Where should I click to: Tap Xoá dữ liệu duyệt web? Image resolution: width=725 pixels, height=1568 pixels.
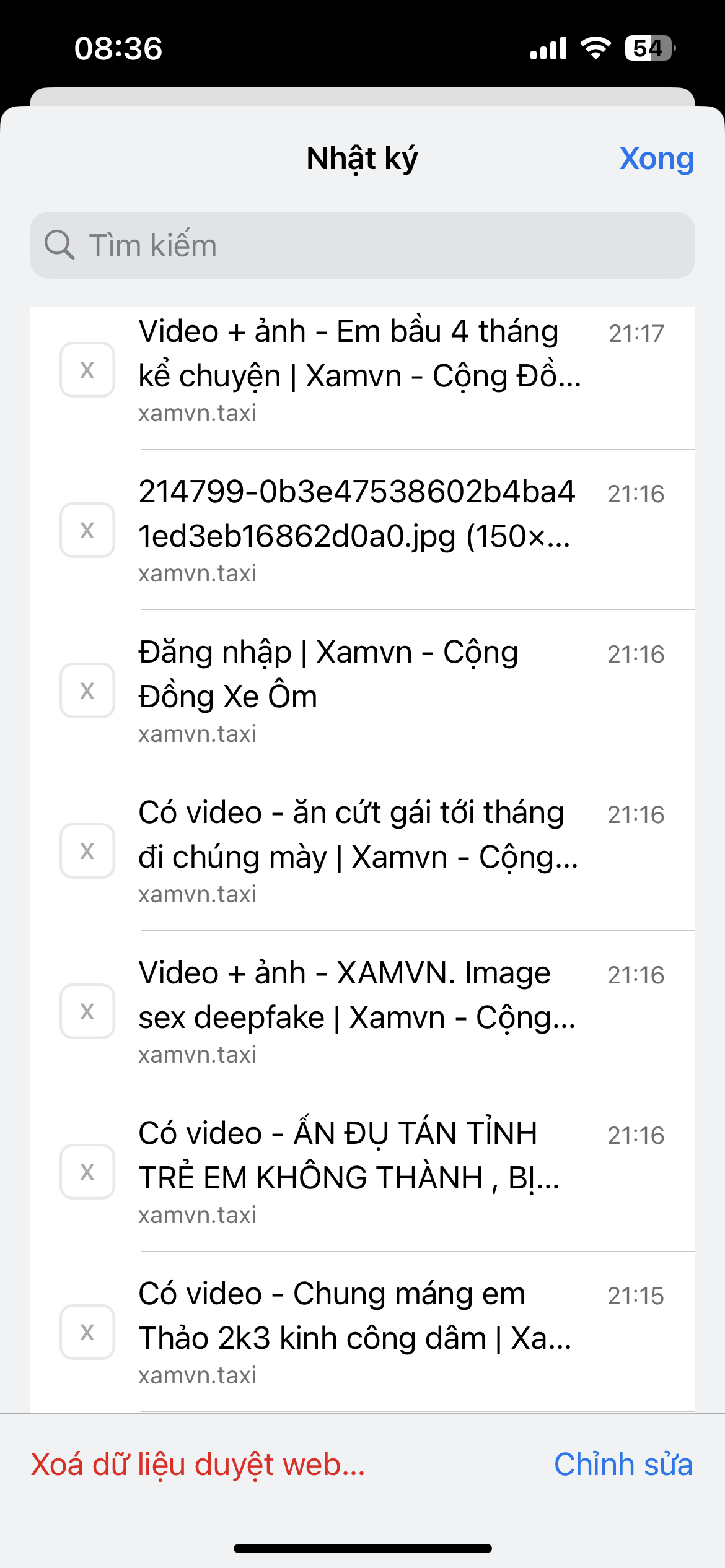click(198, 1465)
